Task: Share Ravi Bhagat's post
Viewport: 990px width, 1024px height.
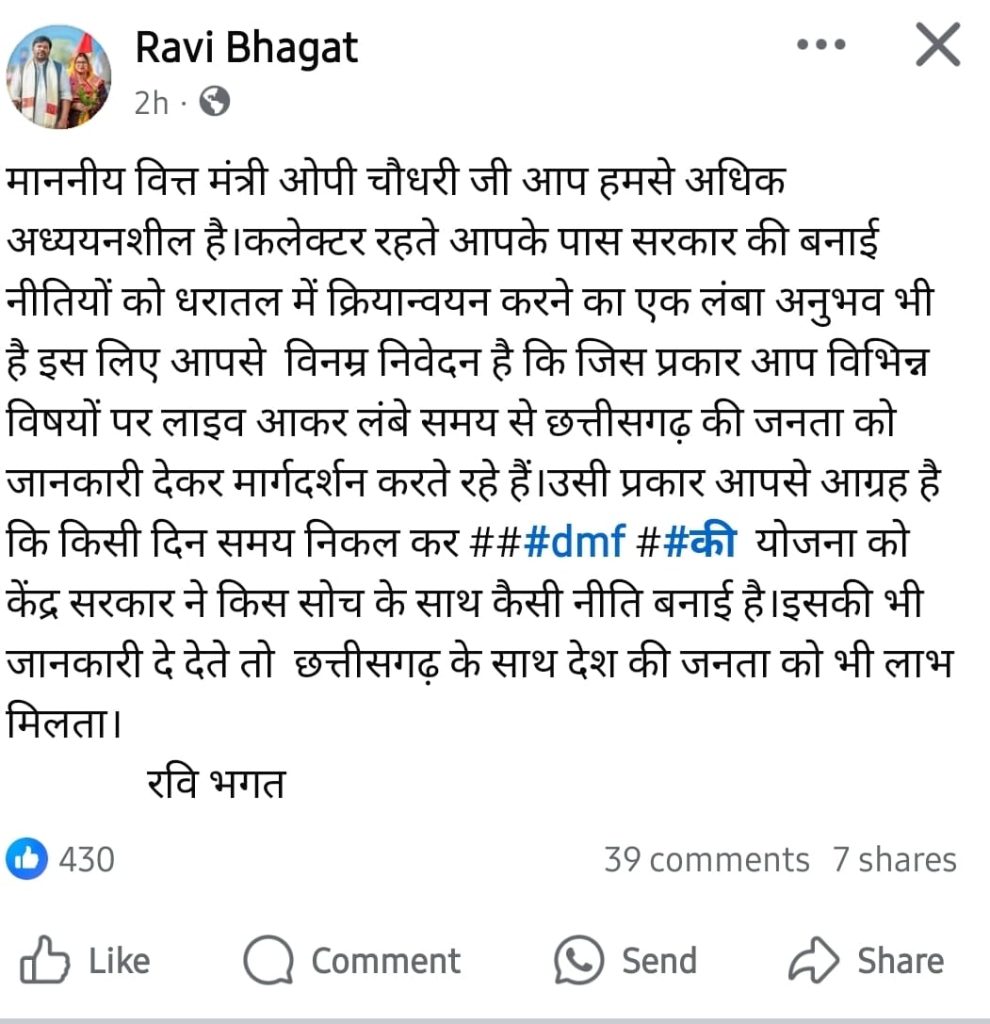Action: point(866,961)
